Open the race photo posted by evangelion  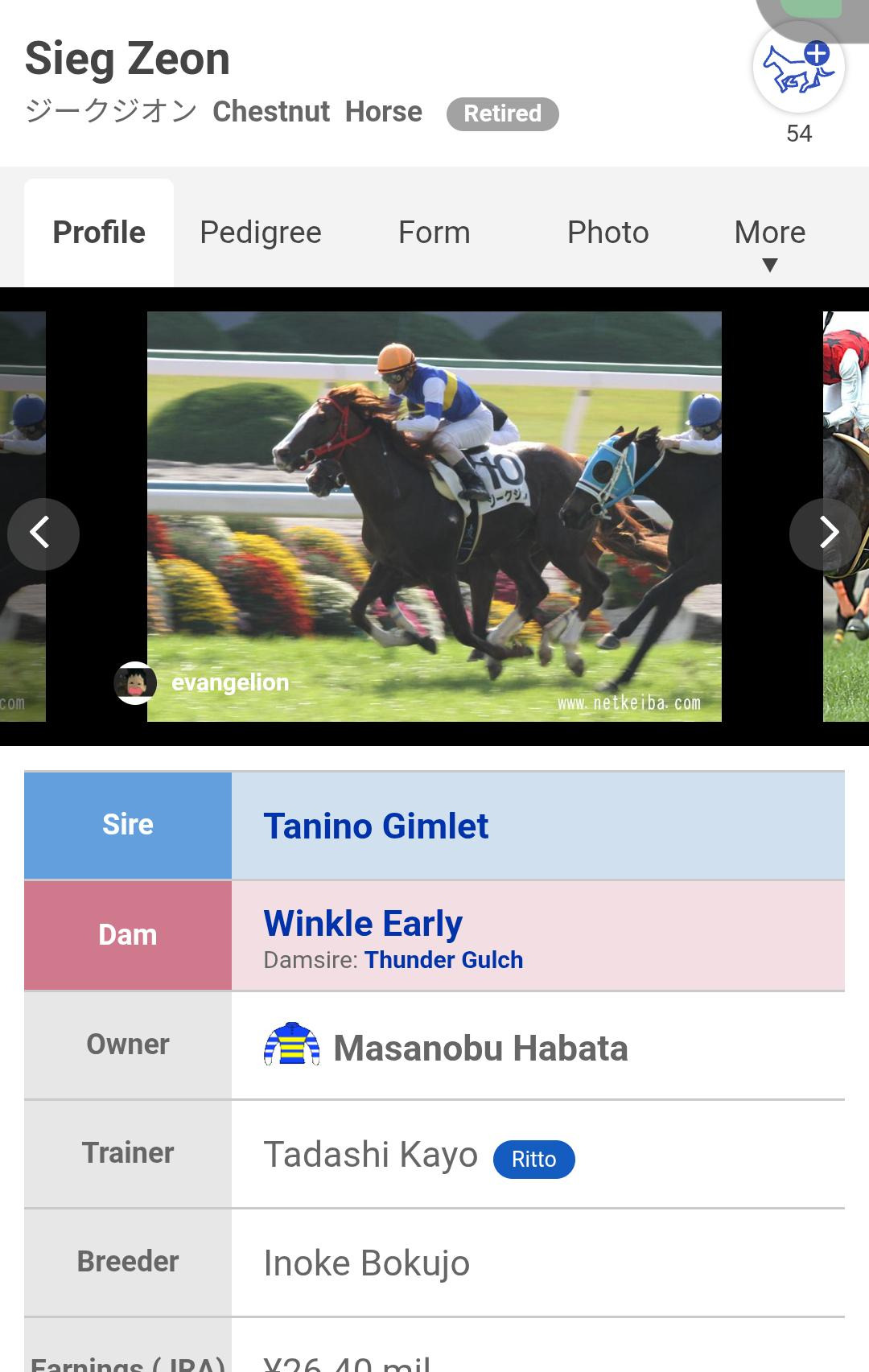(434, 515)
